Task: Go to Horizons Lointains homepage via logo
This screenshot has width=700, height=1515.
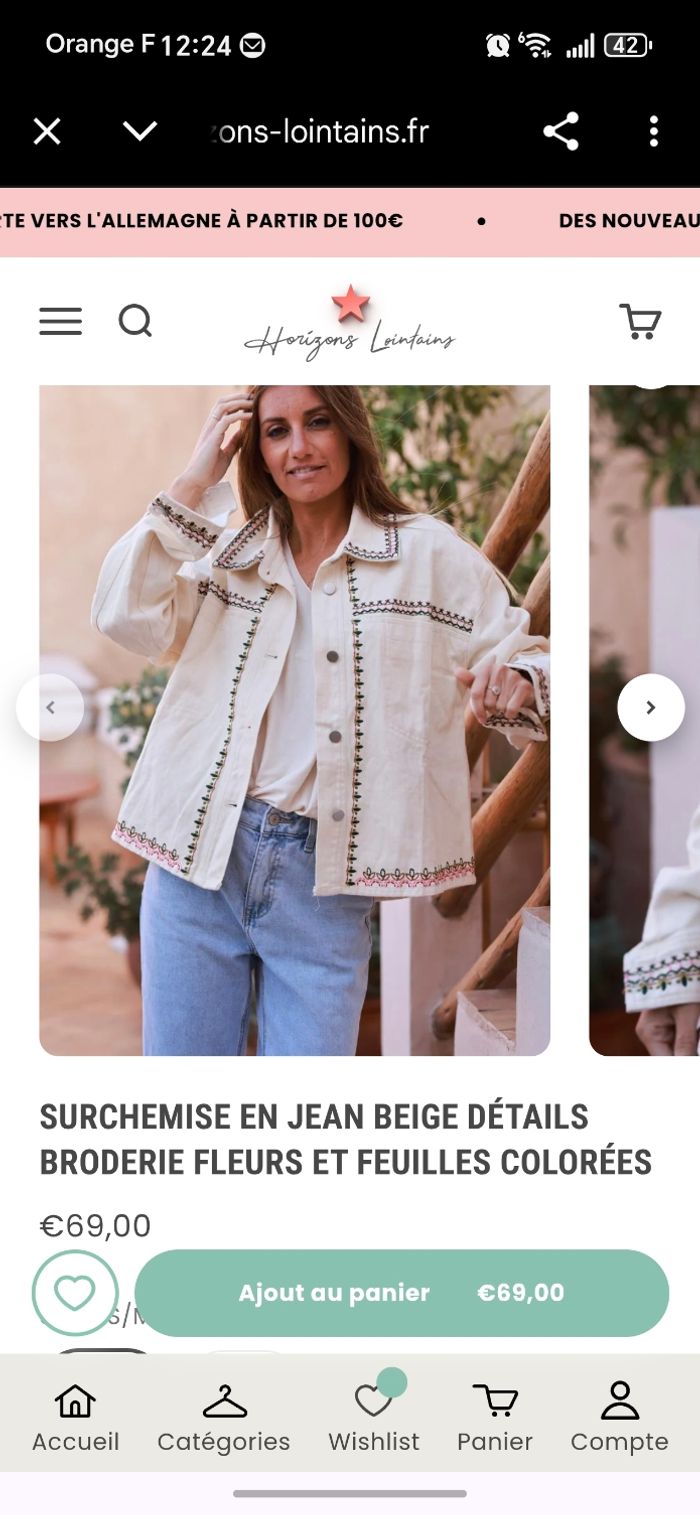Action: coord(349,323)
